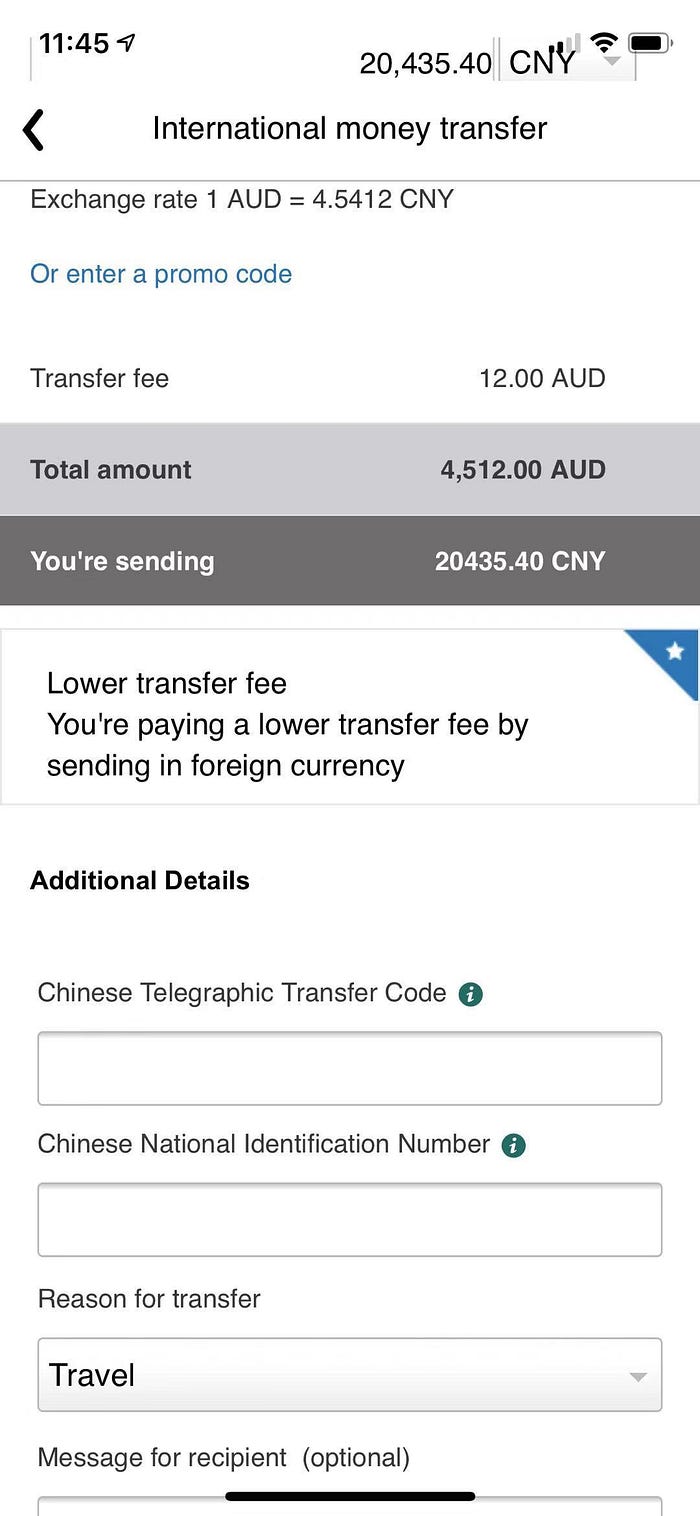This screenshot has height=1516, width=700.
Task: Show info about Chinese National Identification Number
Action: 513,1145
